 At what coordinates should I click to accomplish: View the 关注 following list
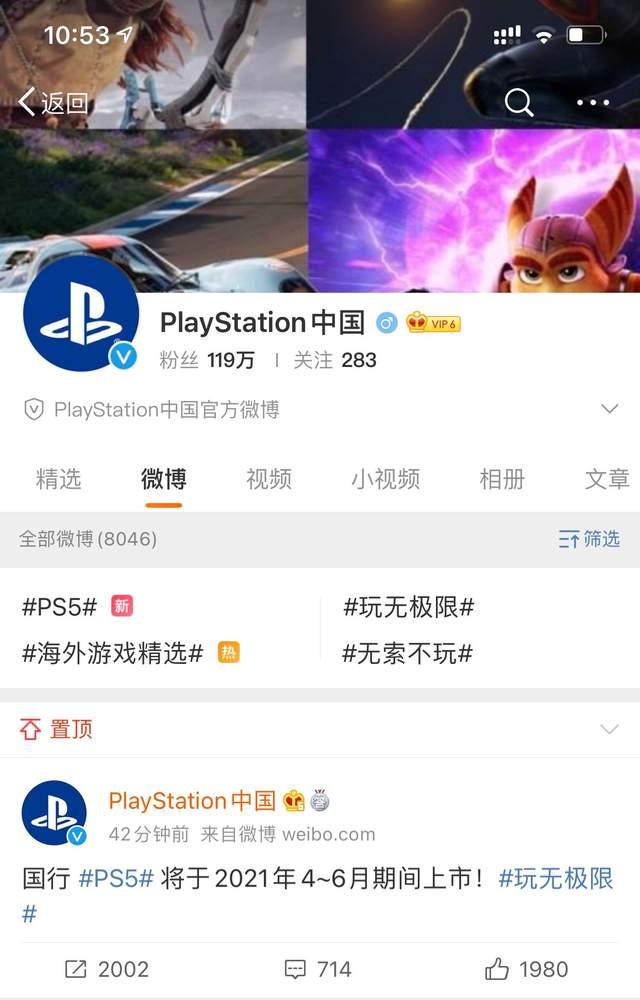click(334, 360)
